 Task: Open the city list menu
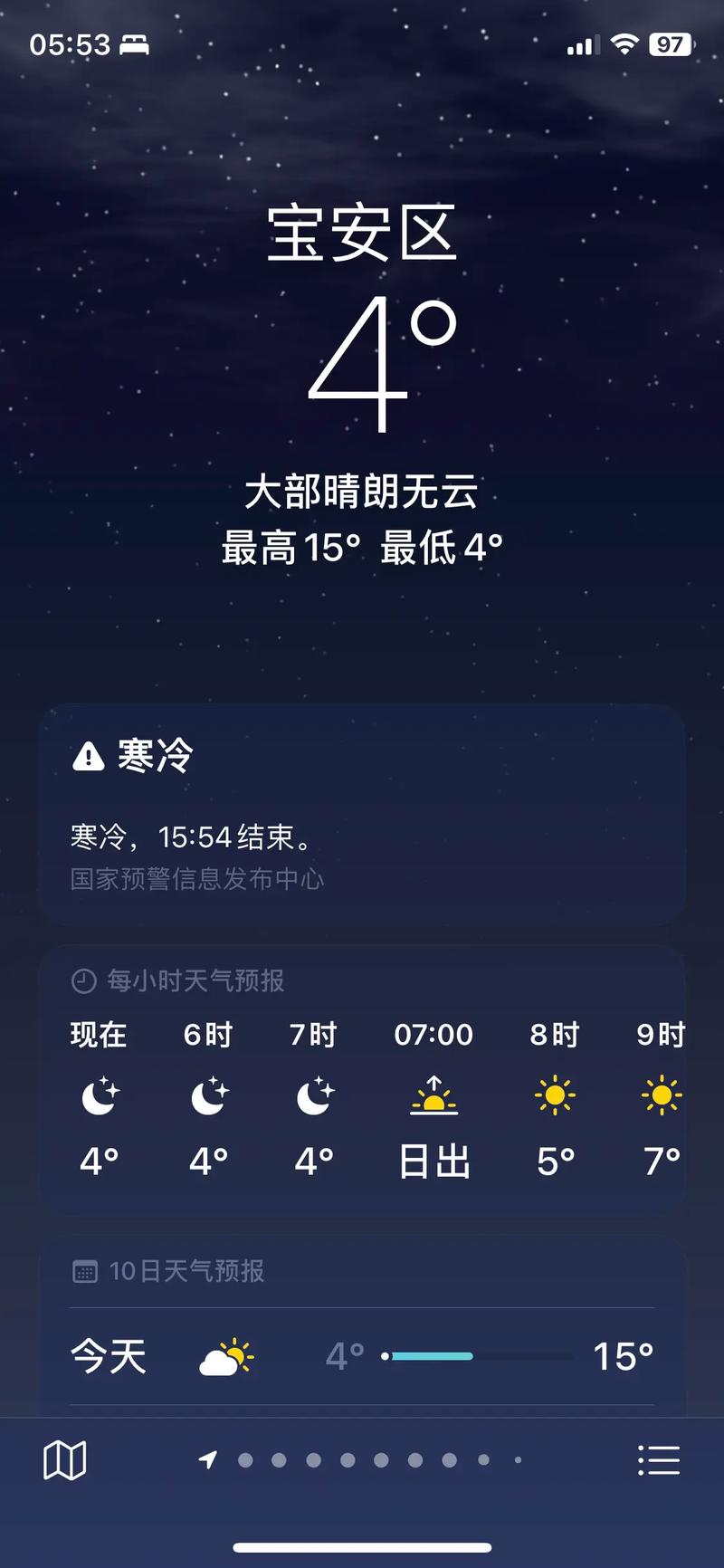click(x=659, y=1459)
